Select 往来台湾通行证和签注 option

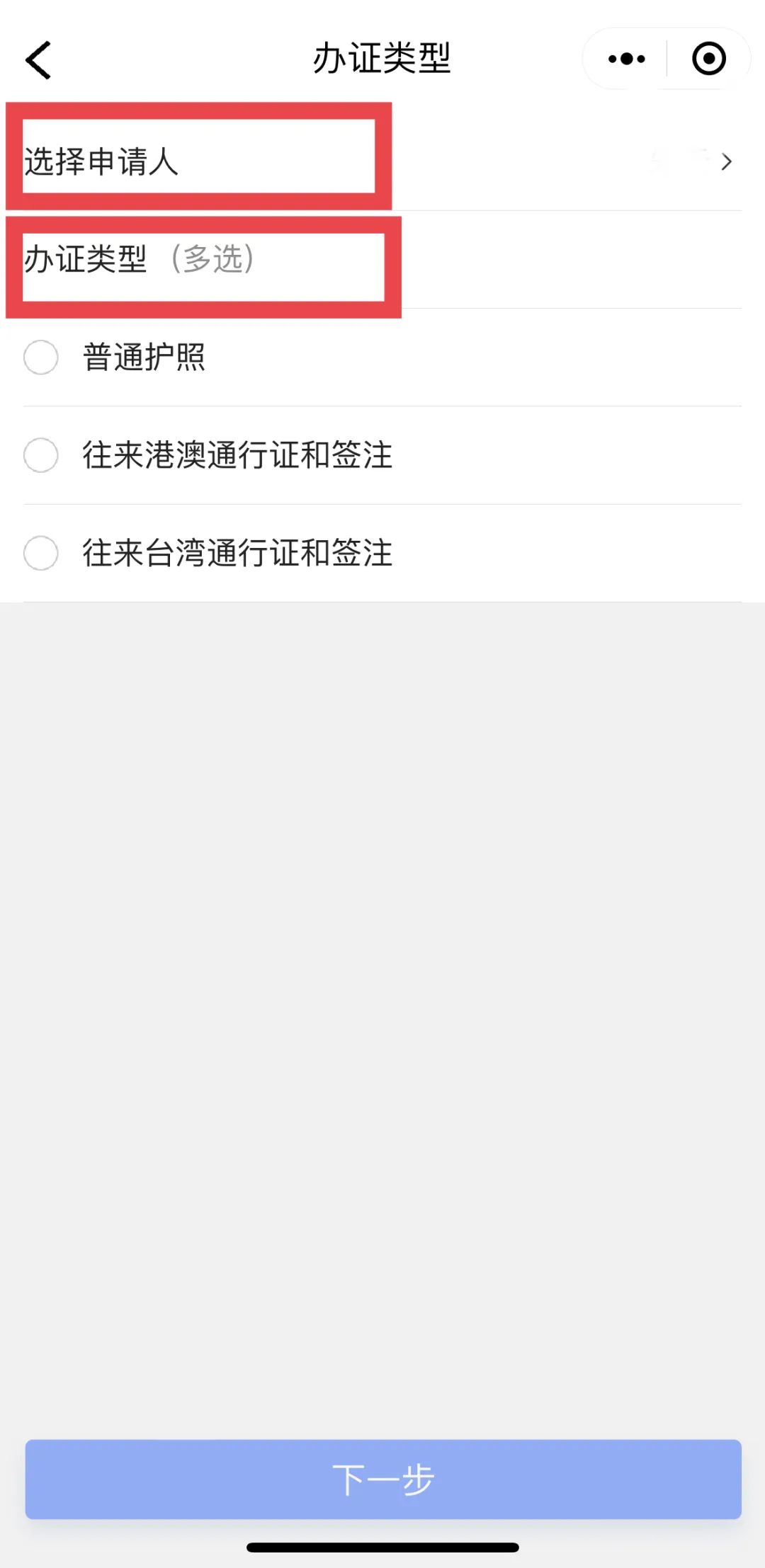[x=41, y=553]
